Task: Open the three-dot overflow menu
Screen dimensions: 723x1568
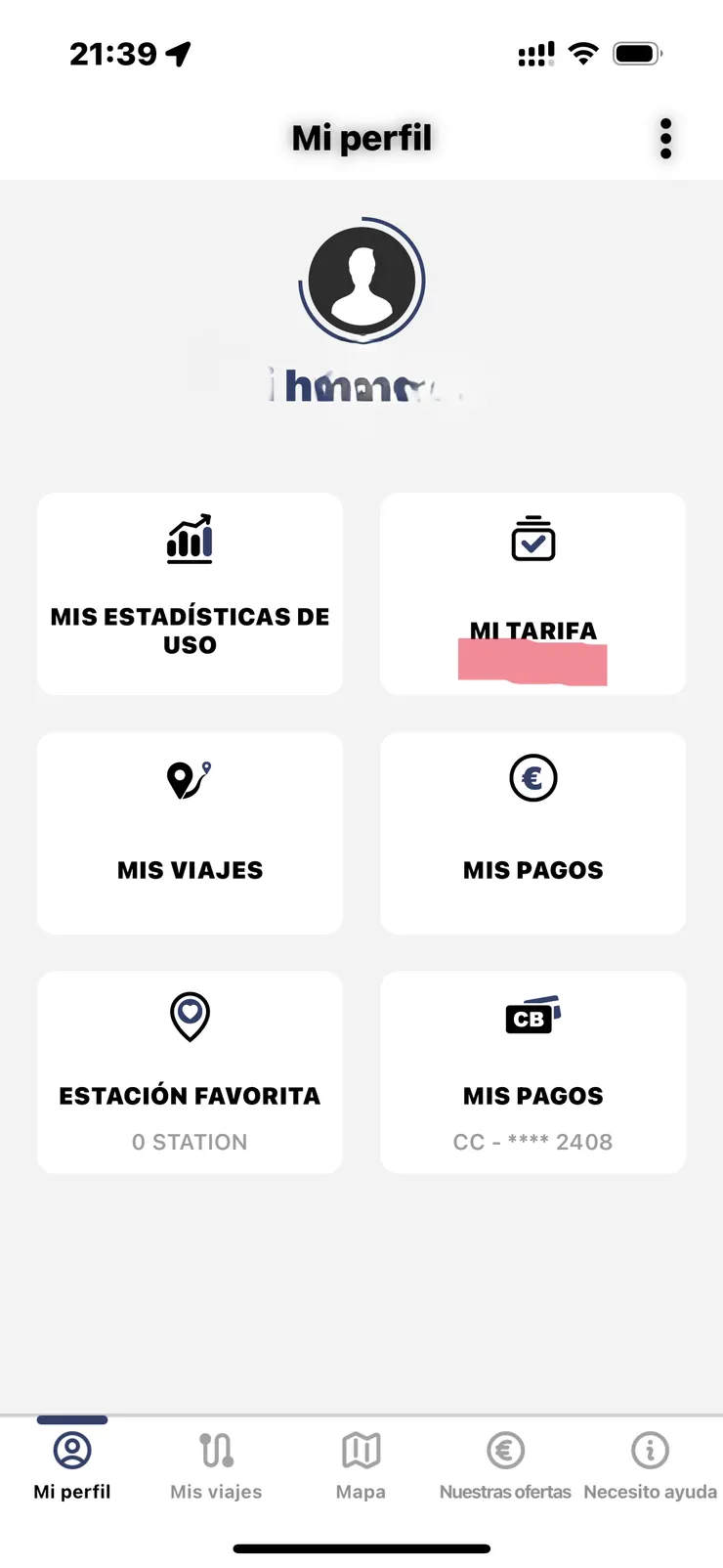Action: pyautogui.click(x=665, y=139)
